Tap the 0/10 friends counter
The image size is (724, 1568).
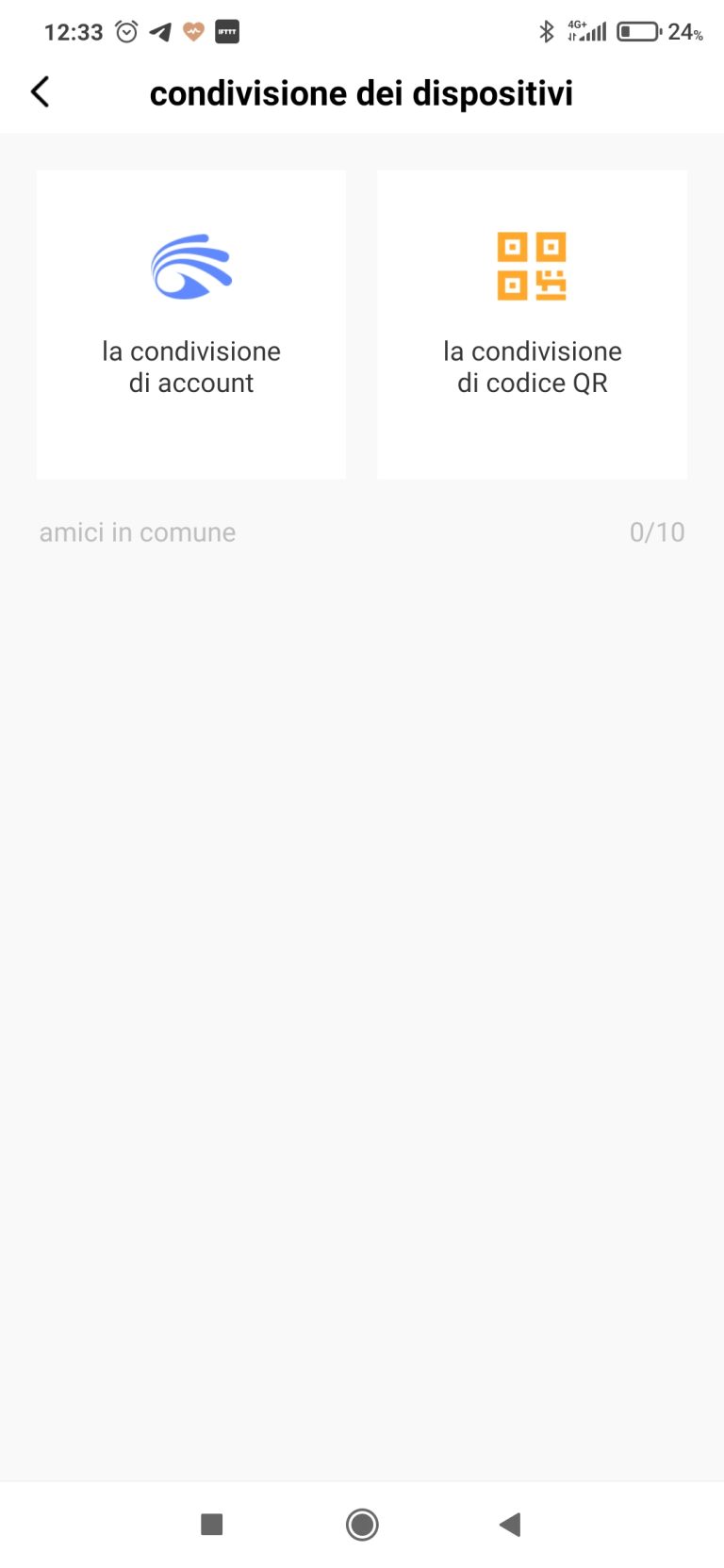pos(658,531)
